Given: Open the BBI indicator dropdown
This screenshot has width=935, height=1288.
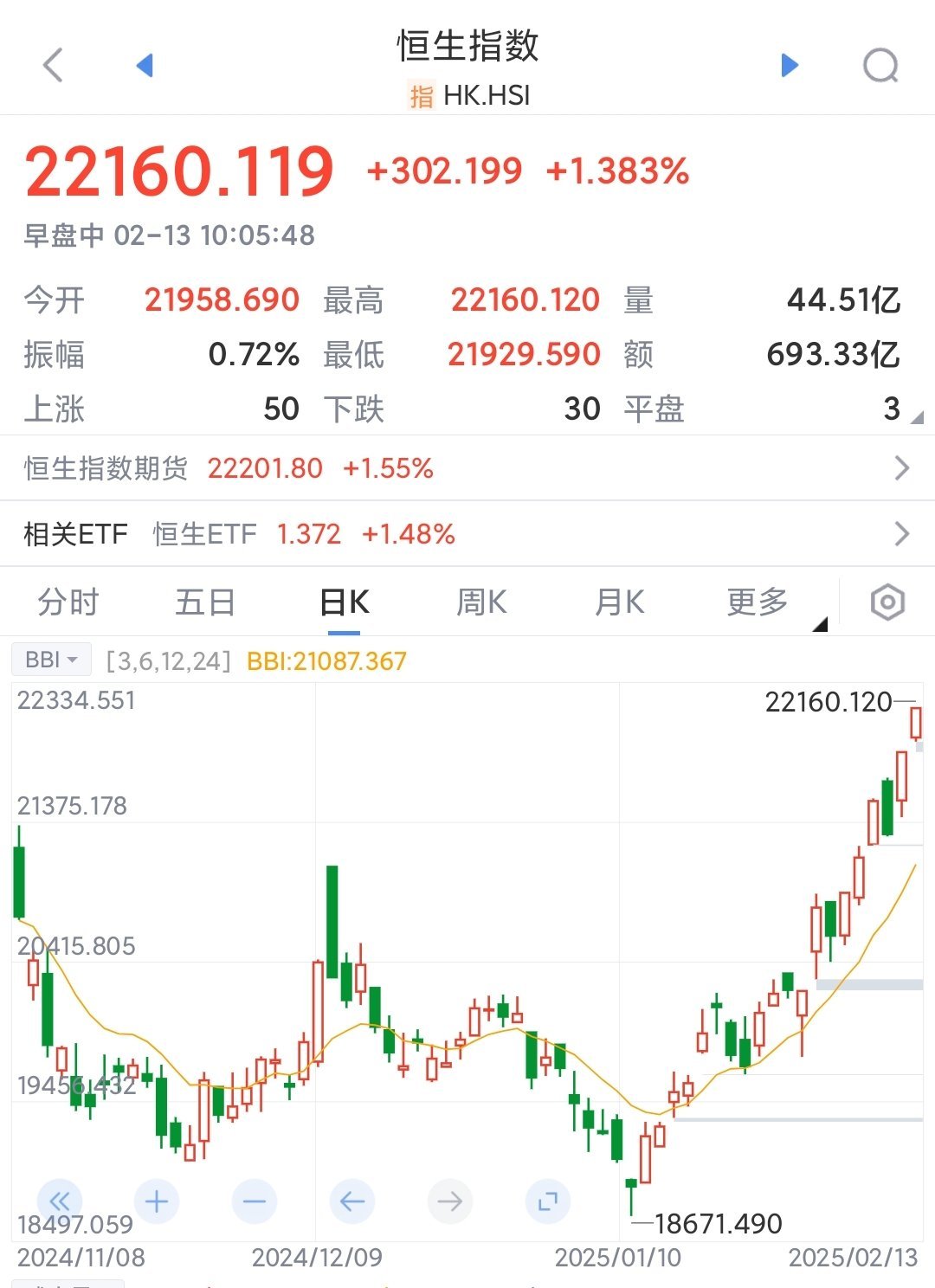Looking at the screenshot, I should click(x=49, y=660).
